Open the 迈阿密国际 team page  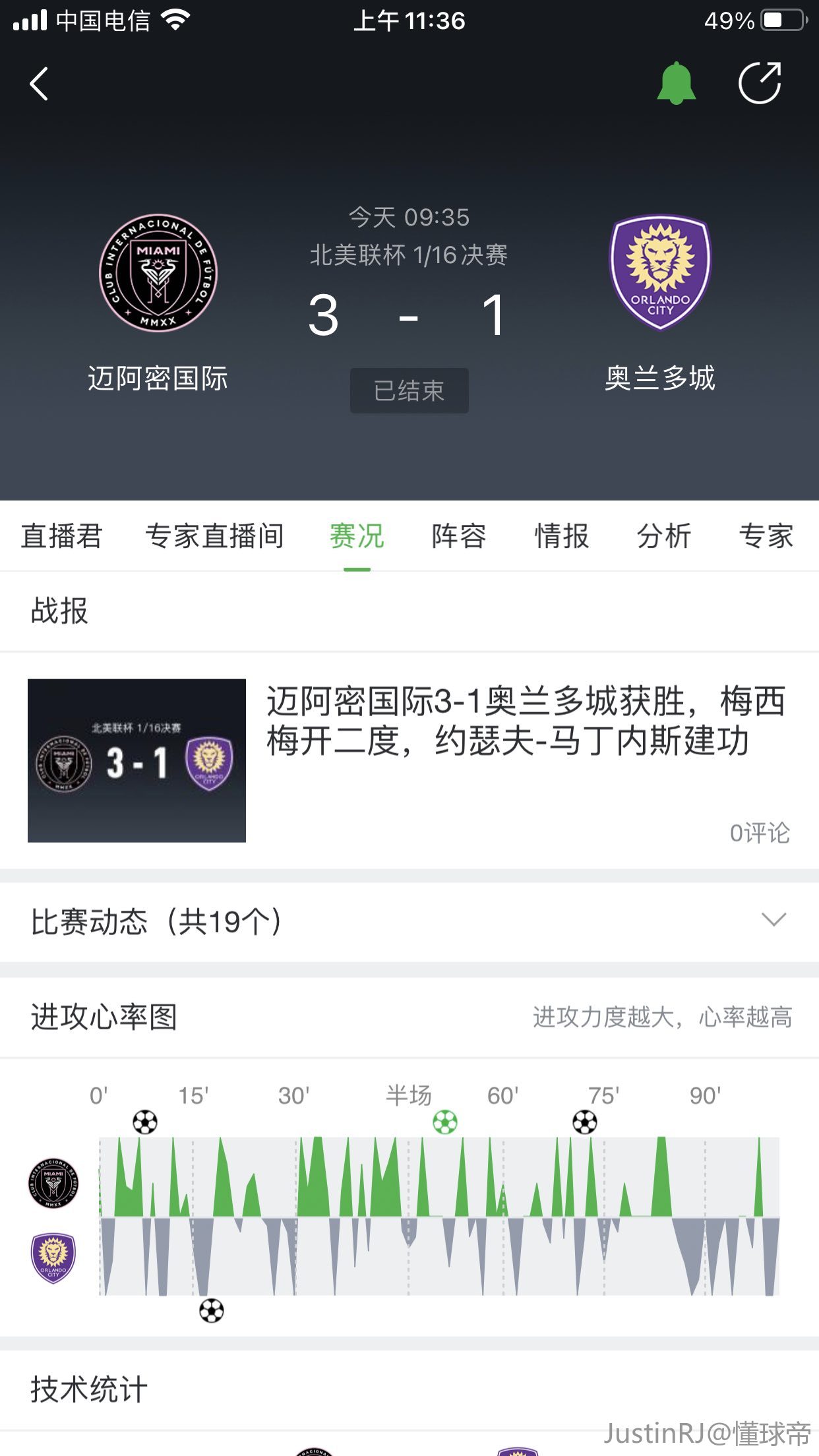click(x=158, y=303)
